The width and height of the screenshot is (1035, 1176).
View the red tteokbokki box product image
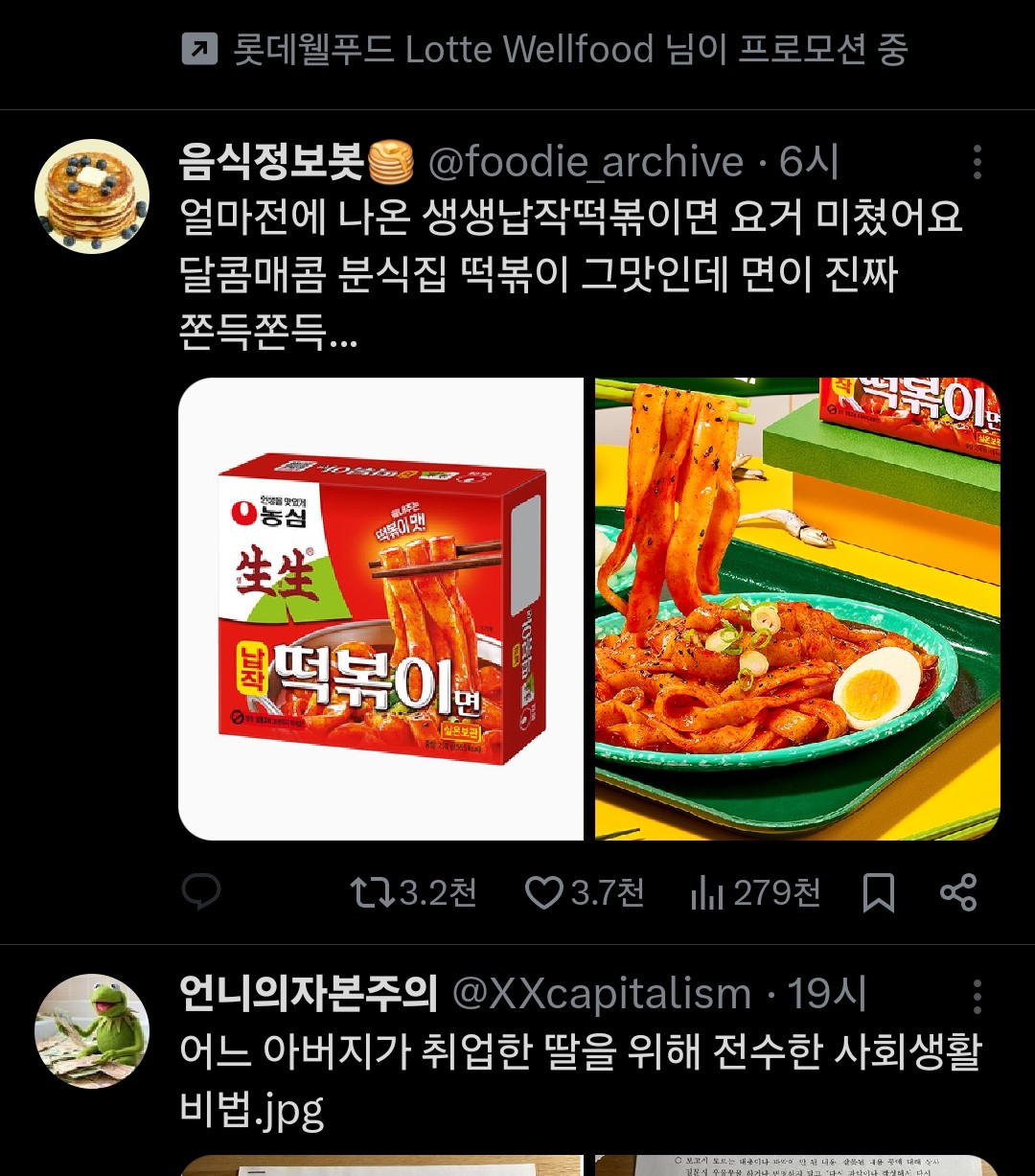tap(380, 609)
